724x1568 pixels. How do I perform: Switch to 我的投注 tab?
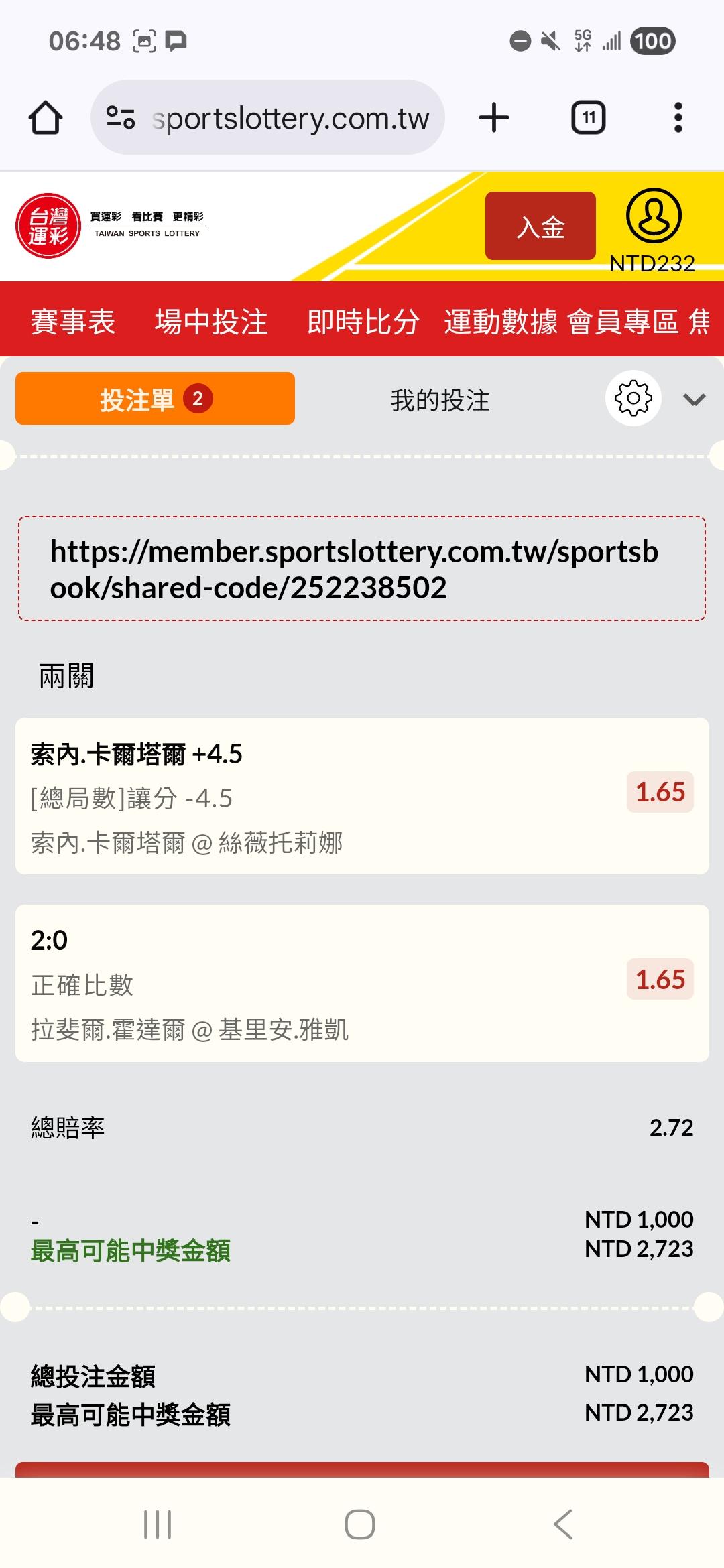[440, 401]
